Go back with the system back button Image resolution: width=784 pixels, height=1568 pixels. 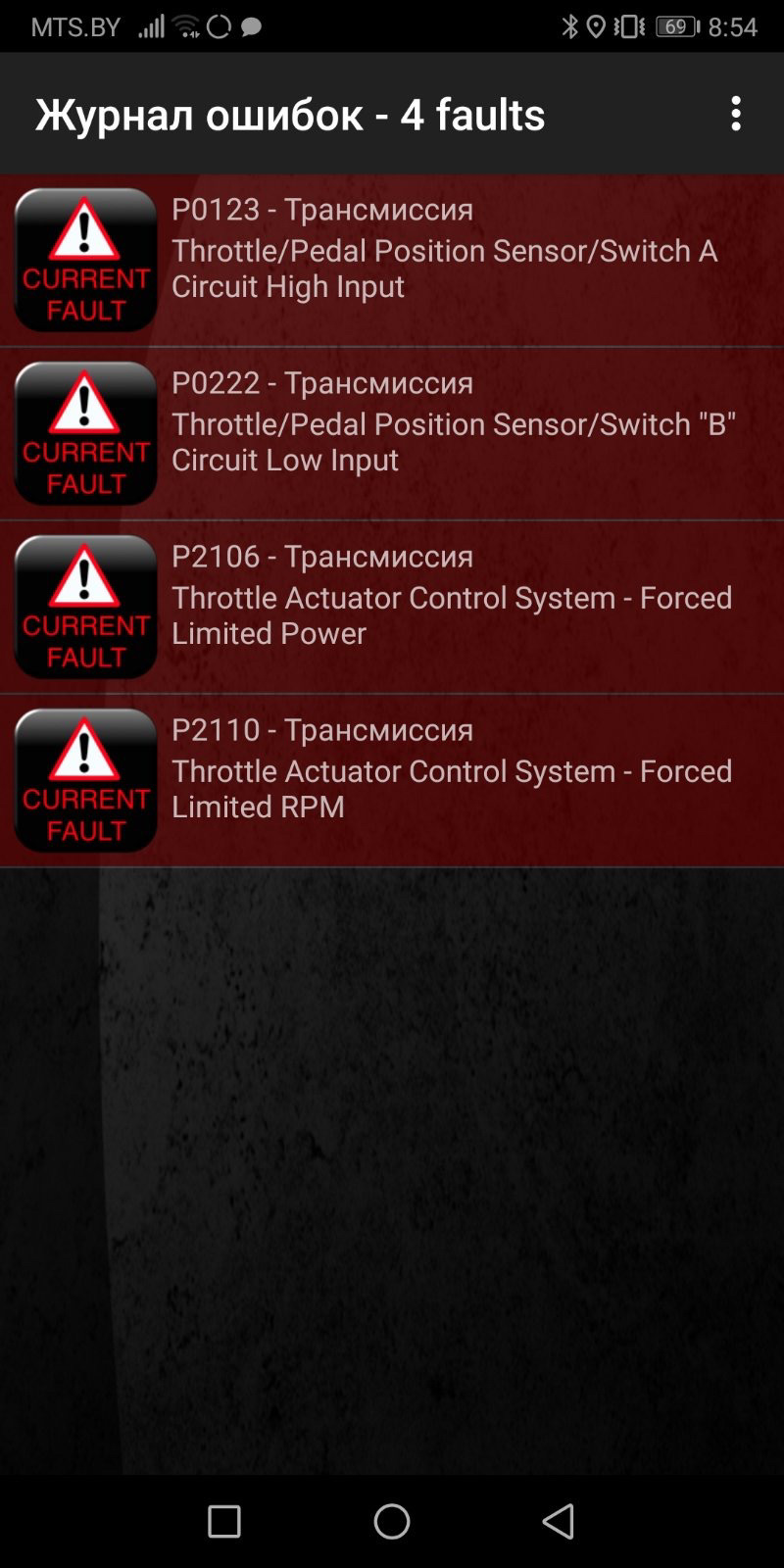pyautogui.click(x=559, y=1521)
